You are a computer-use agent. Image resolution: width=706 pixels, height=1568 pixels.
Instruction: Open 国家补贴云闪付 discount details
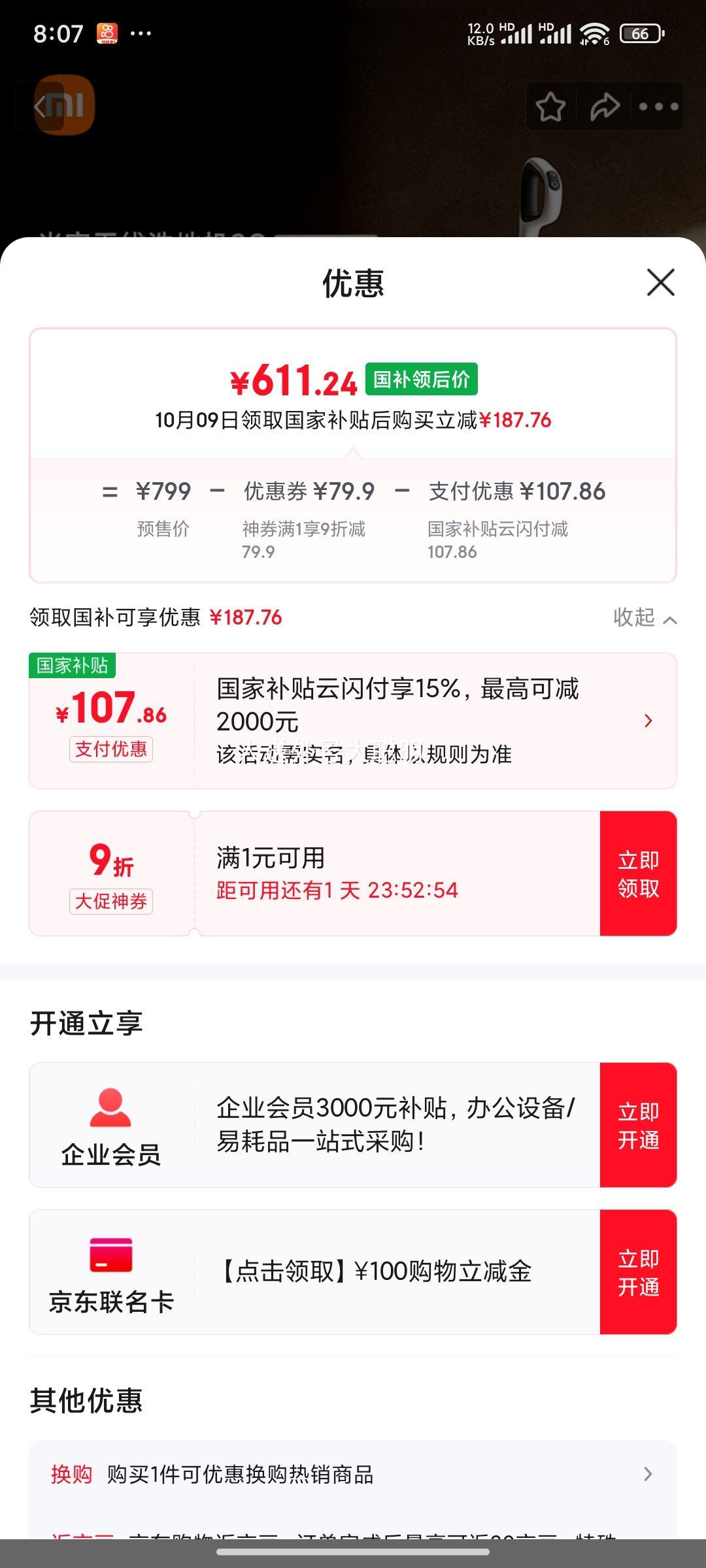647,721
